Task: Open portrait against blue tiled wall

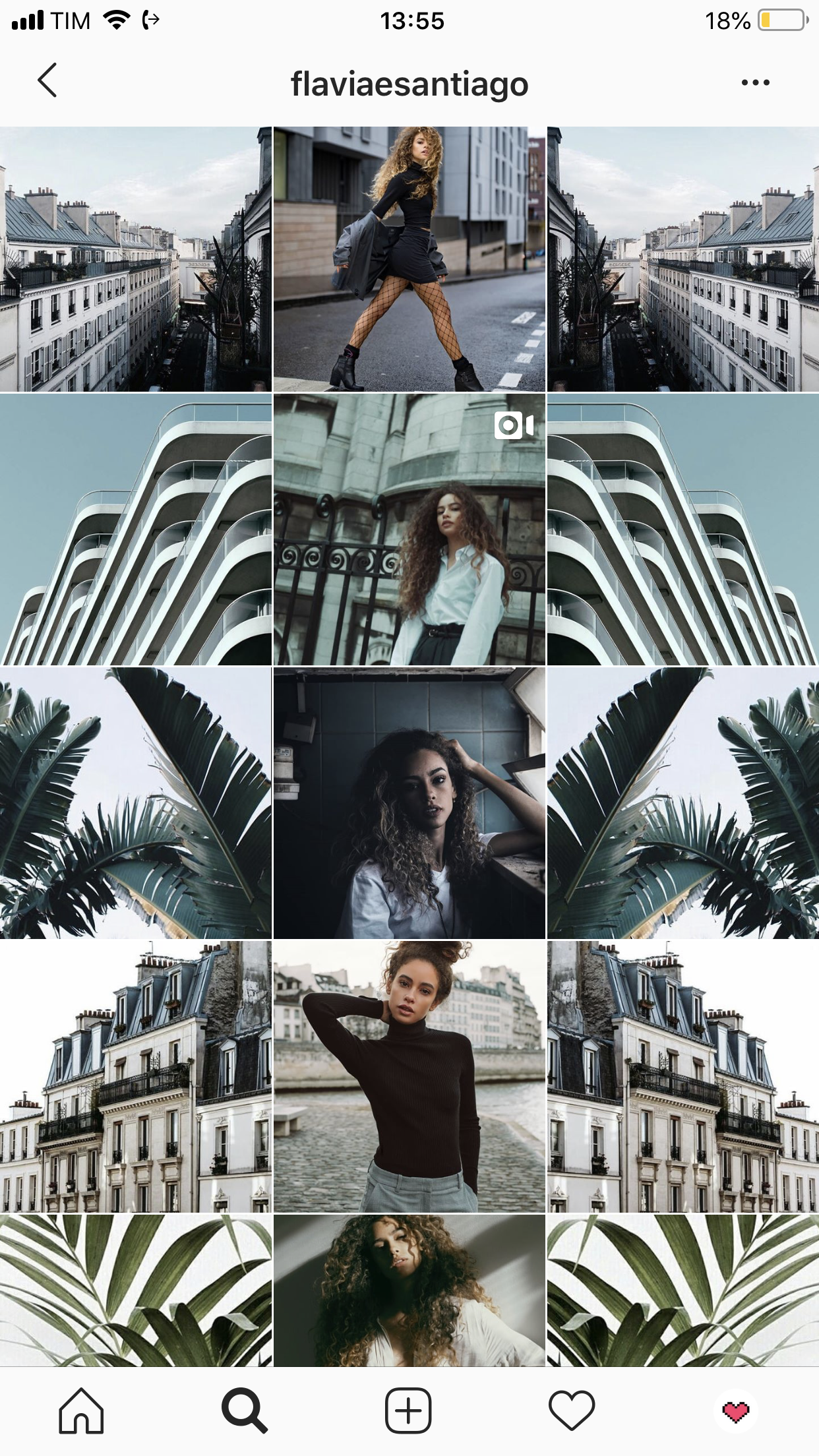Action: pyautogui.click(x=409, y=803)
